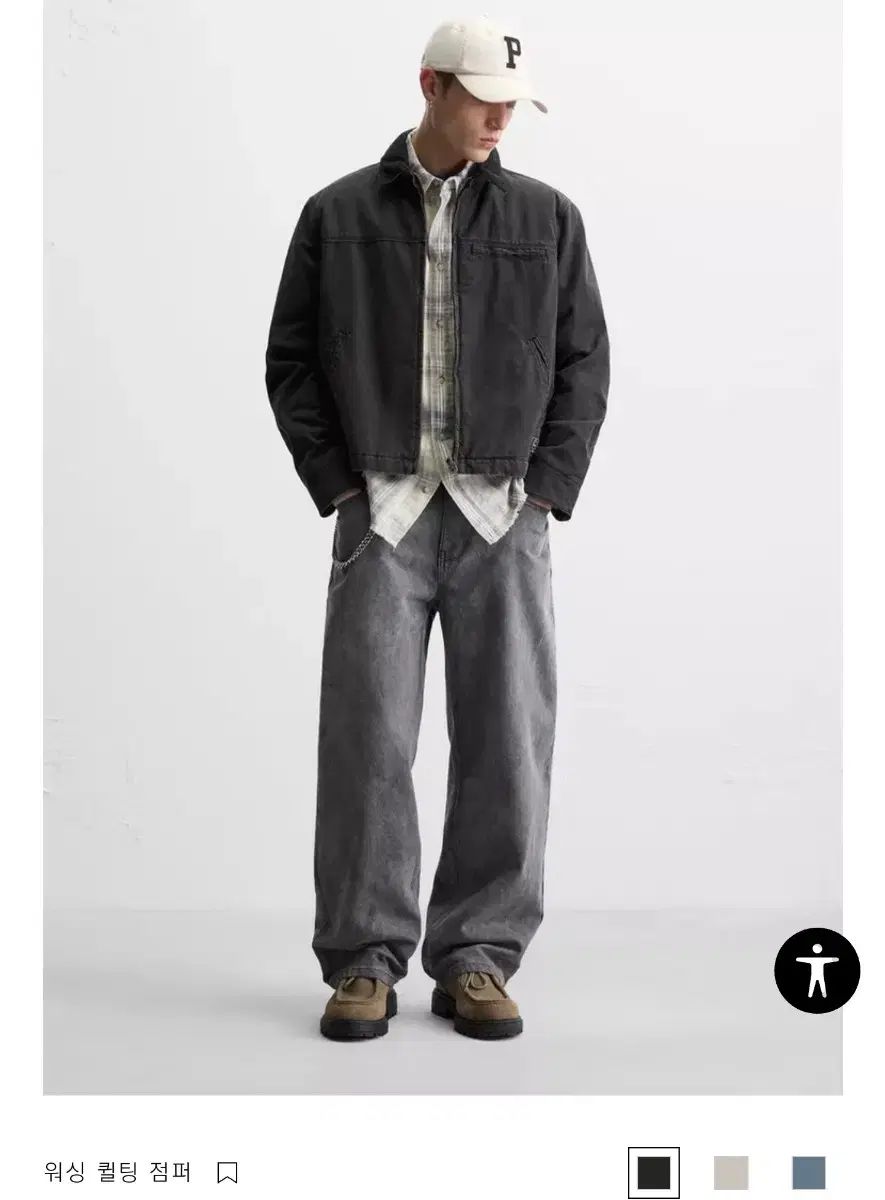Choose the blue color swatch
Screen dimensions: 885x1200
click(808, 1172)
